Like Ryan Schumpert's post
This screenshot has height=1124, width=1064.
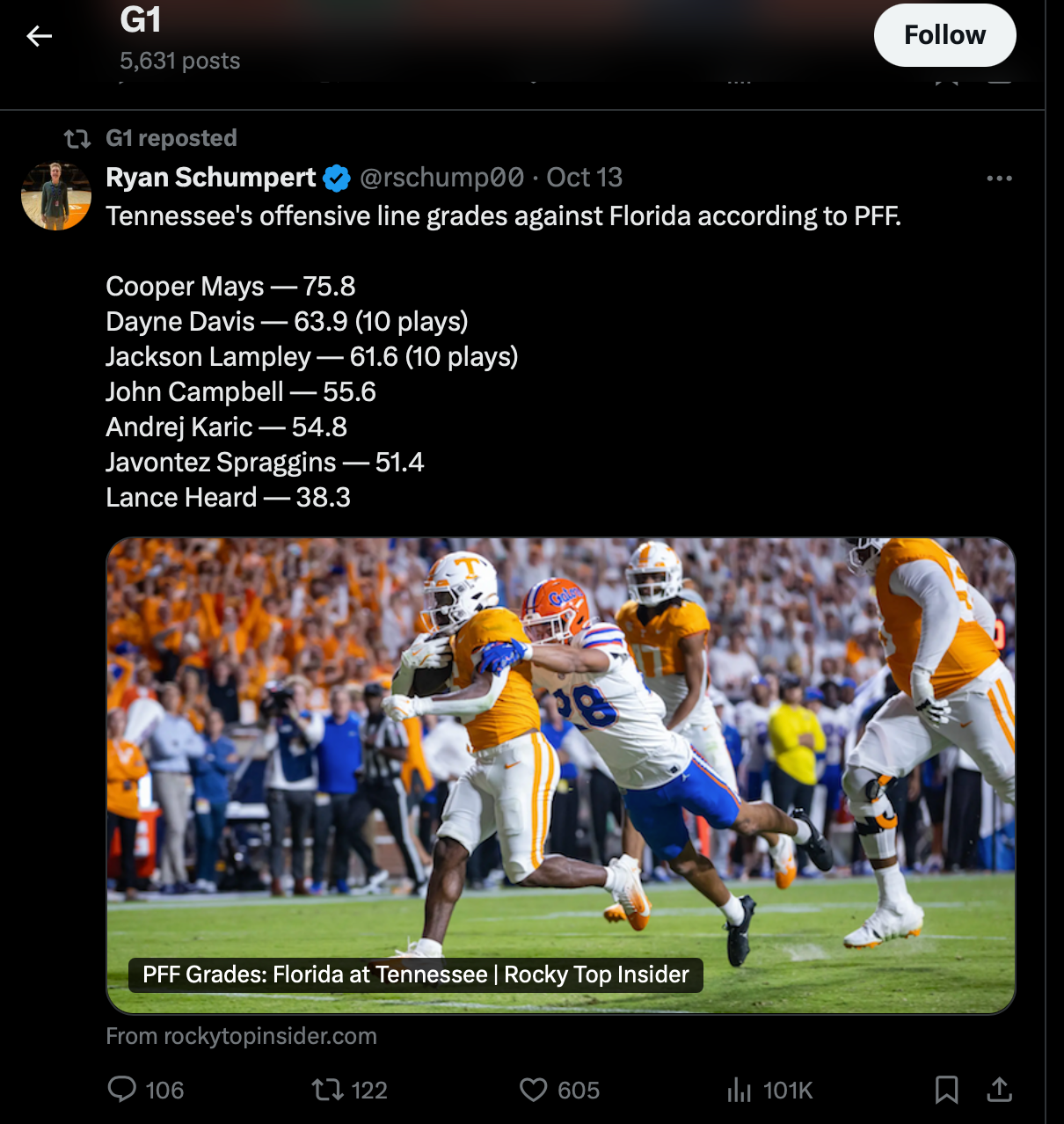pos(534,1090)
